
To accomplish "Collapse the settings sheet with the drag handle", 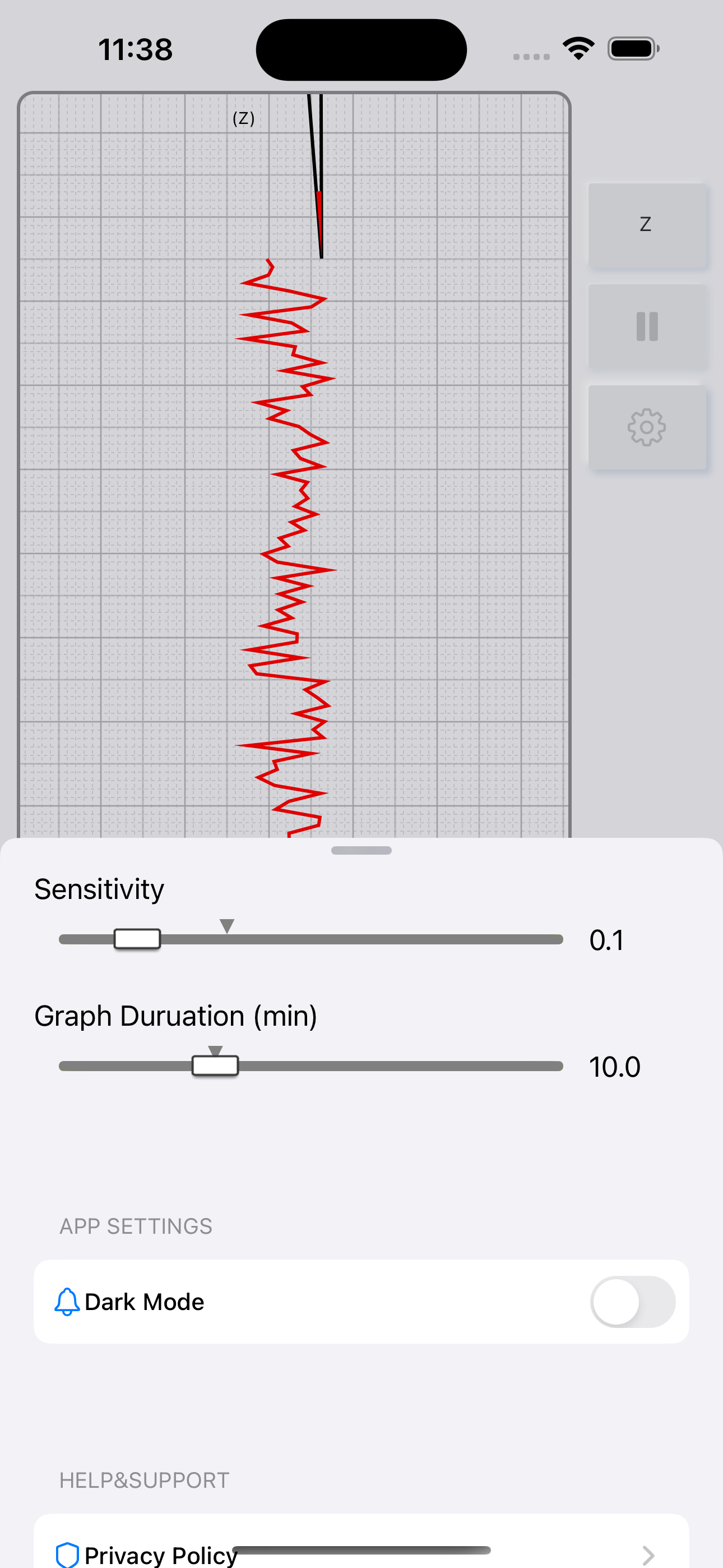I will tap(361, 851).
